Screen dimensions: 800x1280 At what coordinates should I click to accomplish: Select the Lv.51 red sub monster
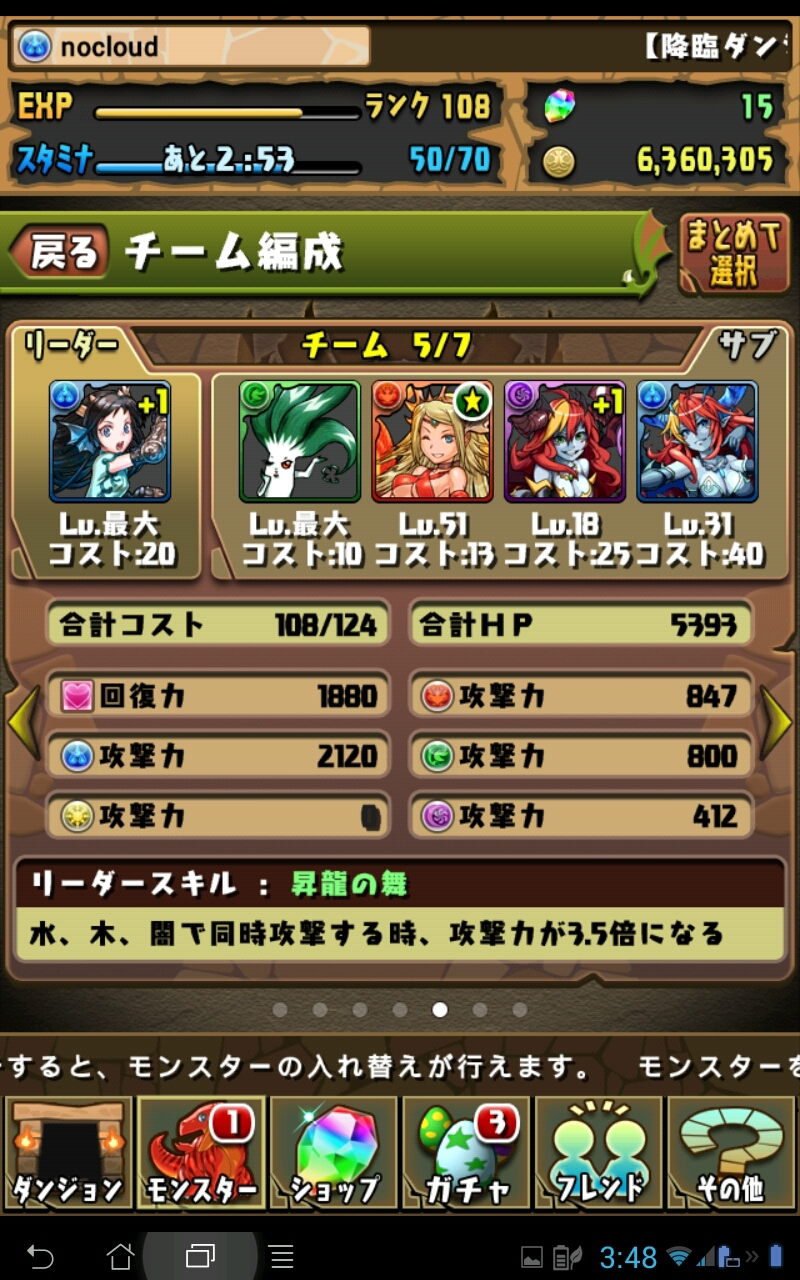coord(432,441)
